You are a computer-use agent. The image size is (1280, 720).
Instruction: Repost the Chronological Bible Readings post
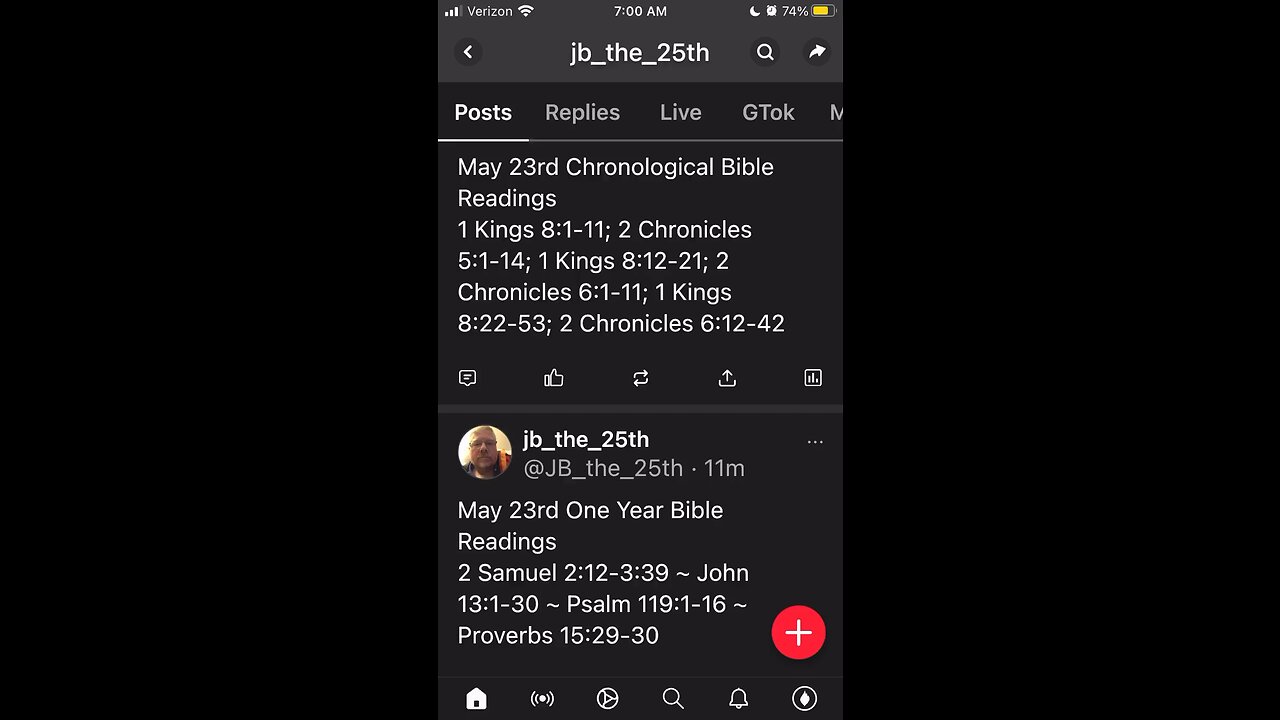tap(641, 378)
